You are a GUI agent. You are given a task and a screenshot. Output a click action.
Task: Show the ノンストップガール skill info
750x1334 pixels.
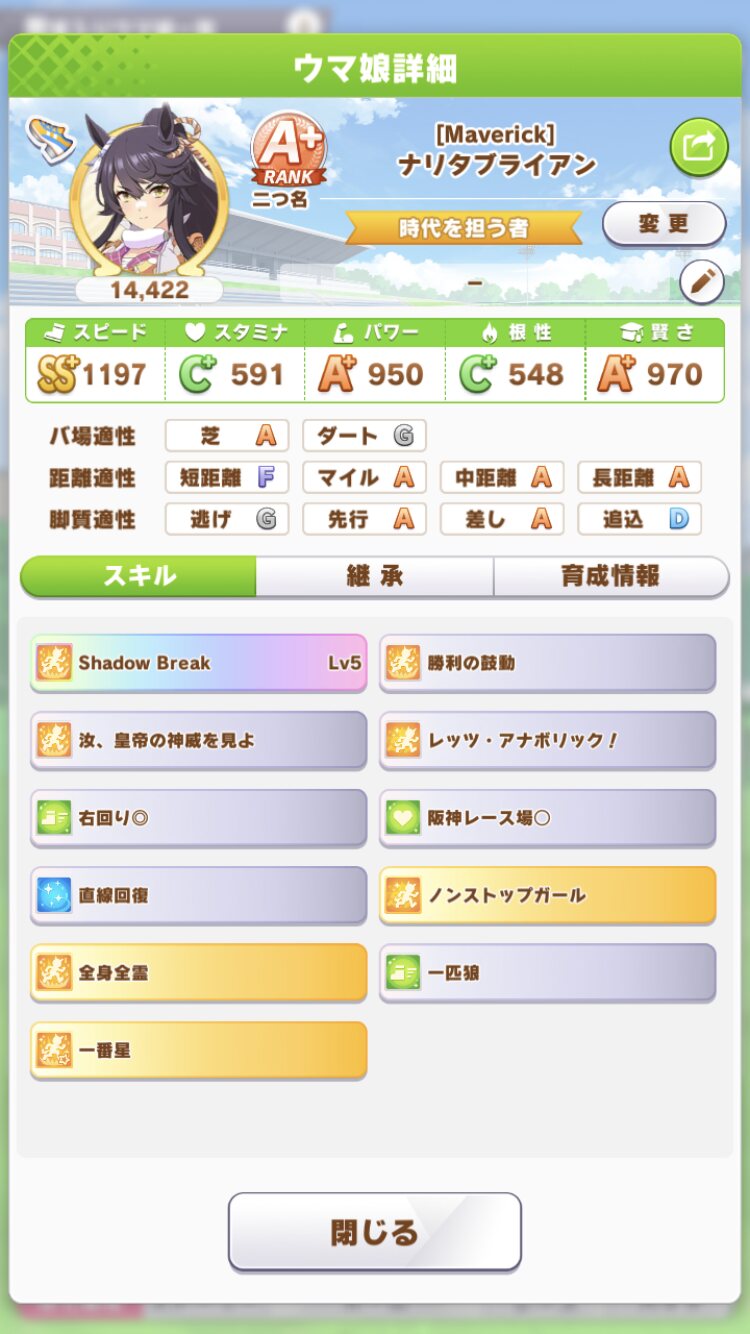(x=548, y=895)
